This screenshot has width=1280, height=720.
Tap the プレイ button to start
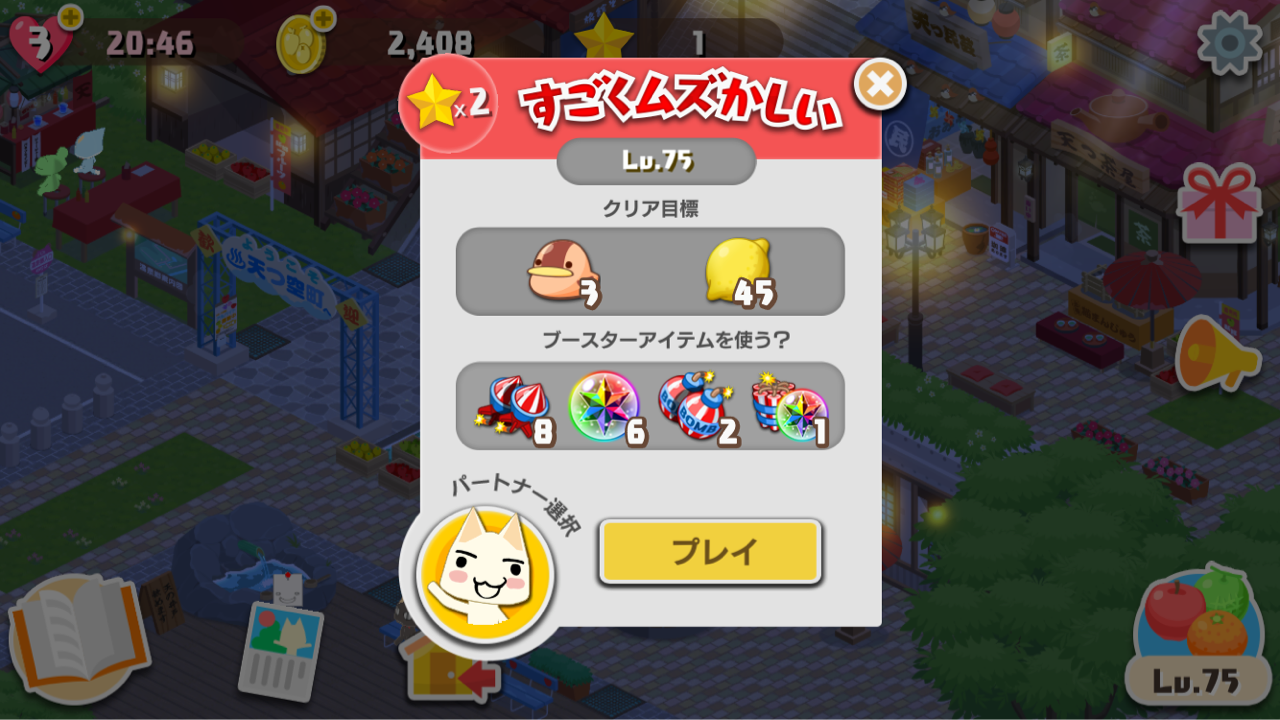711,552
